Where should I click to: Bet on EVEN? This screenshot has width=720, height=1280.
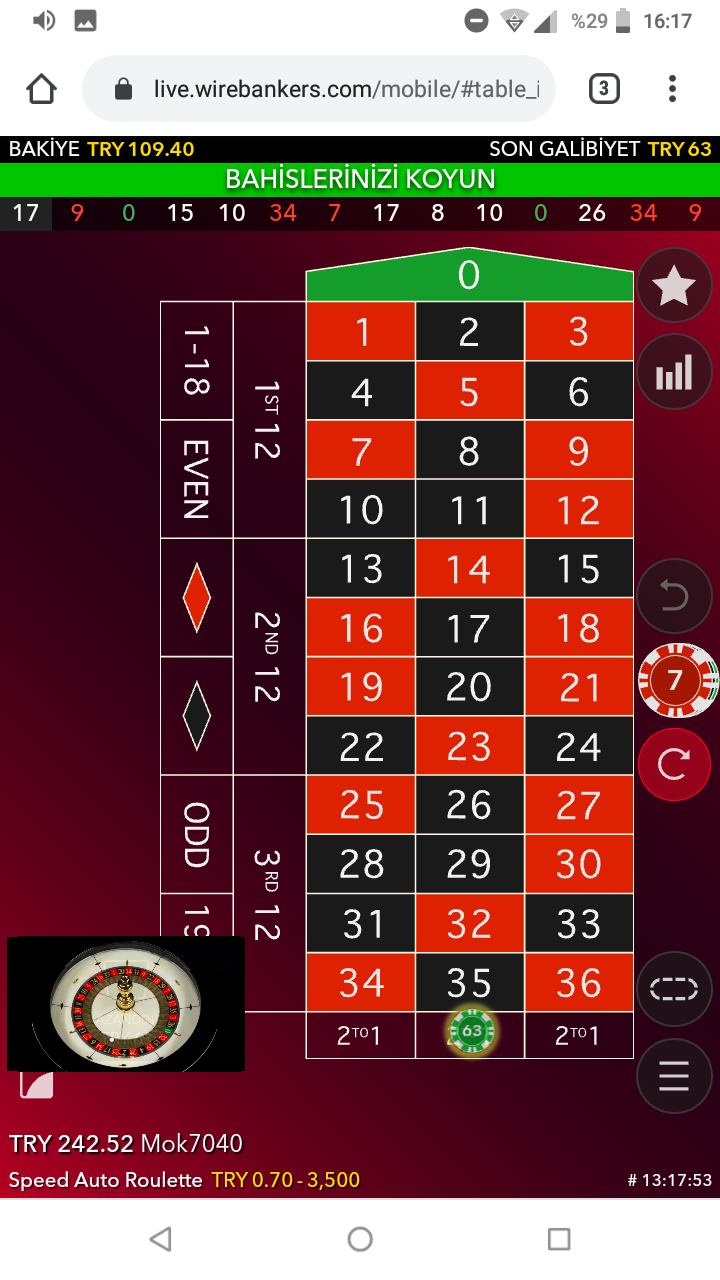(x=196, y=479)
